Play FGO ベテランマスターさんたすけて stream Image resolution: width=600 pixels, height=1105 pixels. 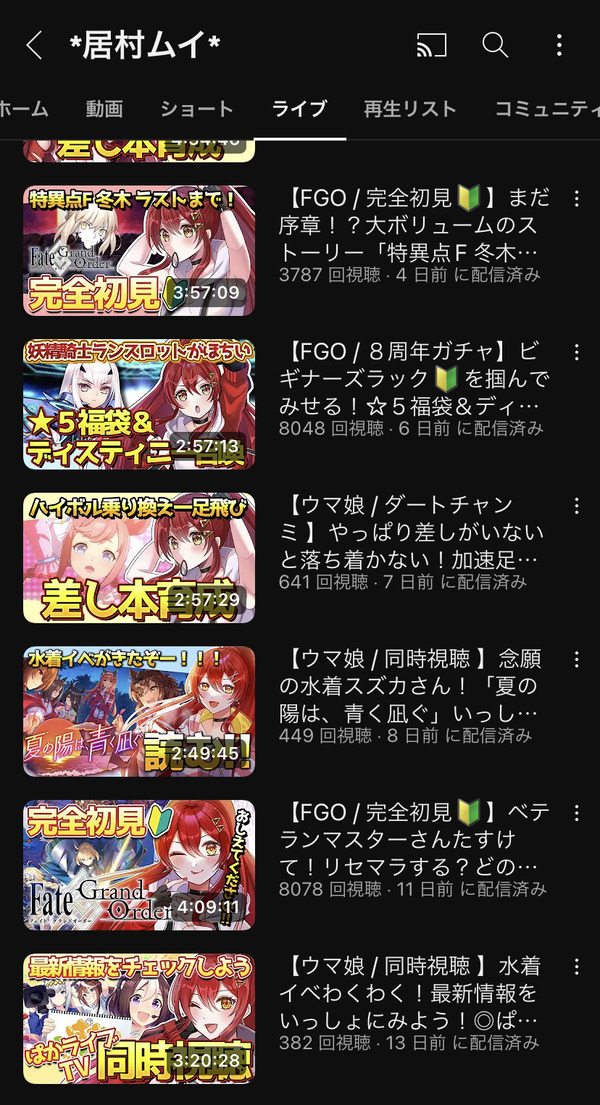[x=139, y=865]
